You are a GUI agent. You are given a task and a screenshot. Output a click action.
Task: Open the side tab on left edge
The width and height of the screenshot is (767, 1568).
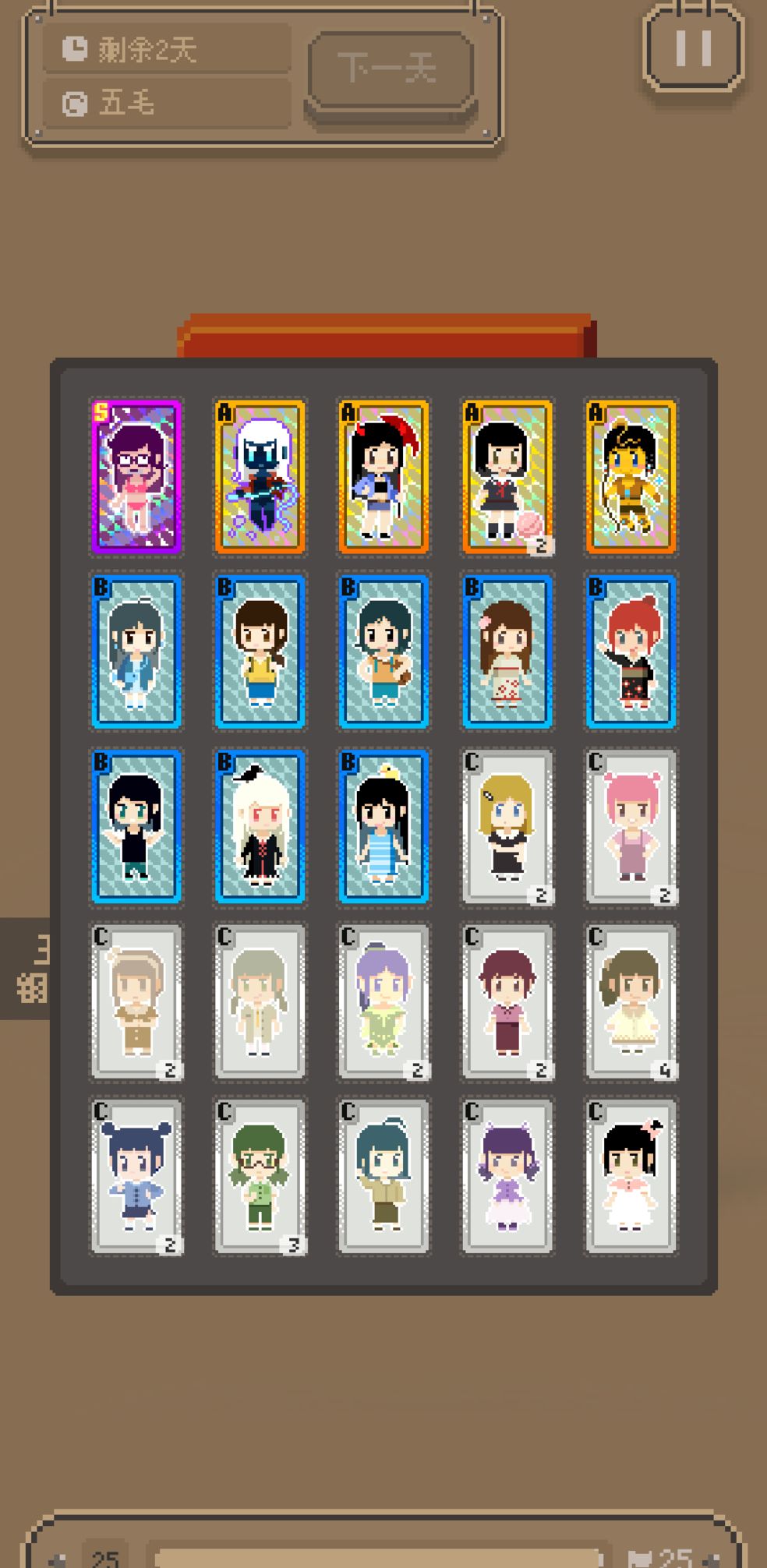pyautogui.click(x=25, y=969)
